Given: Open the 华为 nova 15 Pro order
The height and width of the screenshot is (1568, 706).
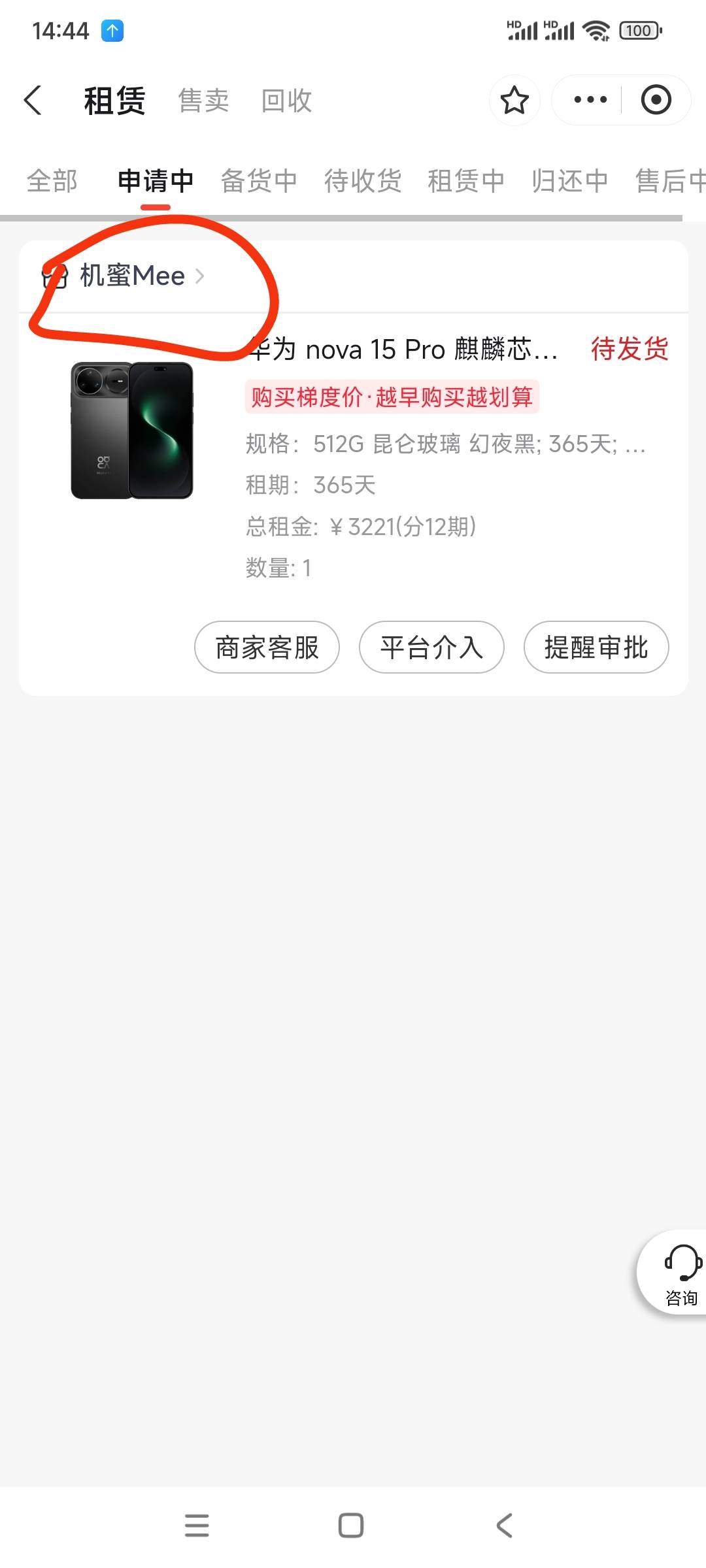Looking at the screenshot, I should (x=403, y=350).
